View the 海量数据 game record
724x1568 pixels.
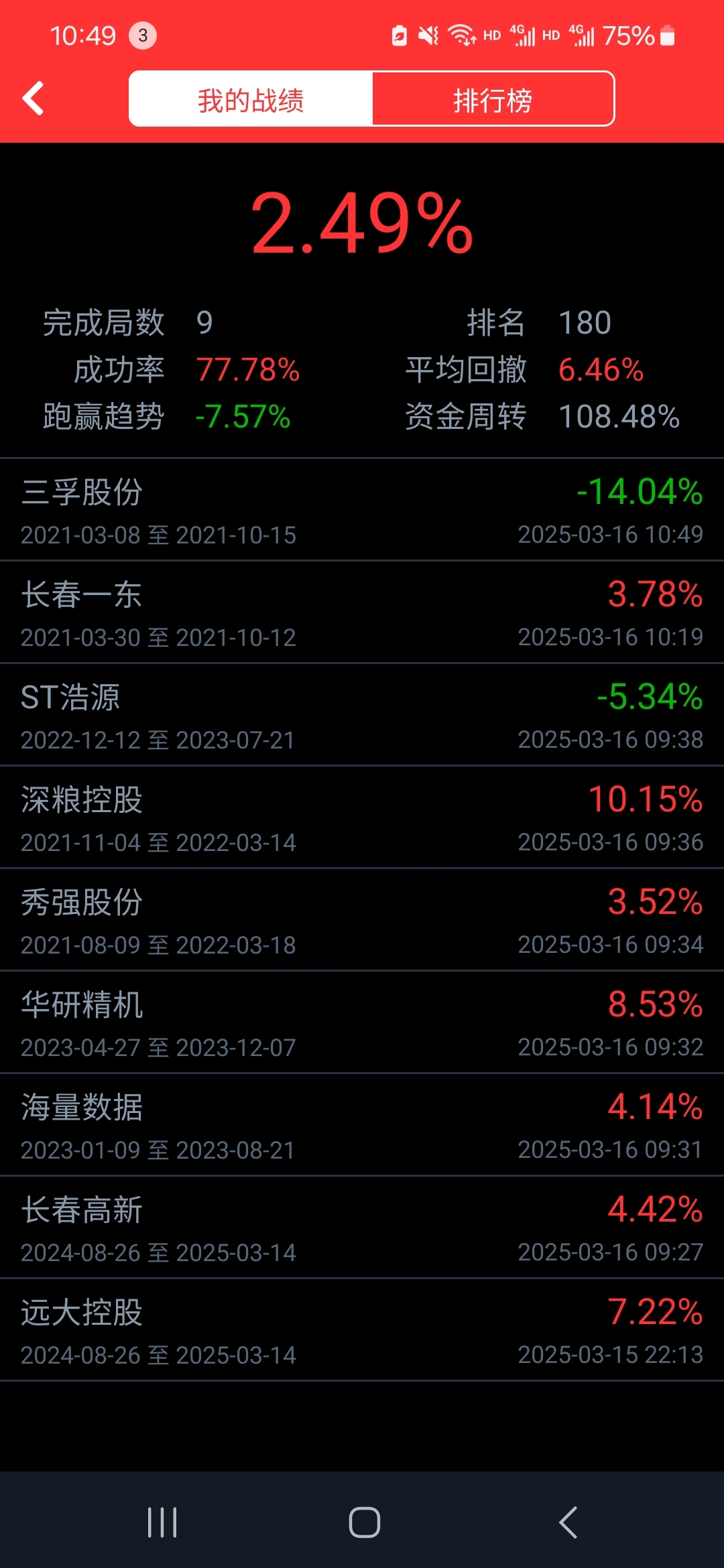pos(362,1126)
